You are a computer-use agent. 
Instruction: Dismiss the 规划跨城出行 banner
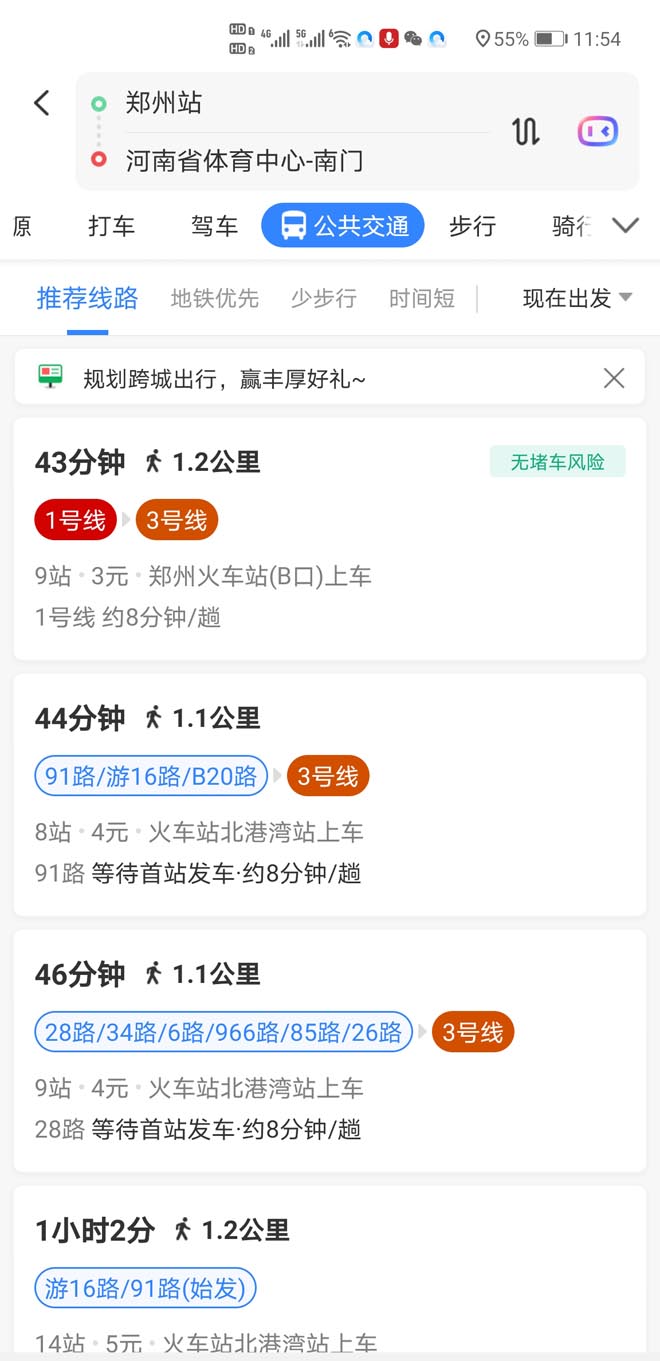coord(614,378)
